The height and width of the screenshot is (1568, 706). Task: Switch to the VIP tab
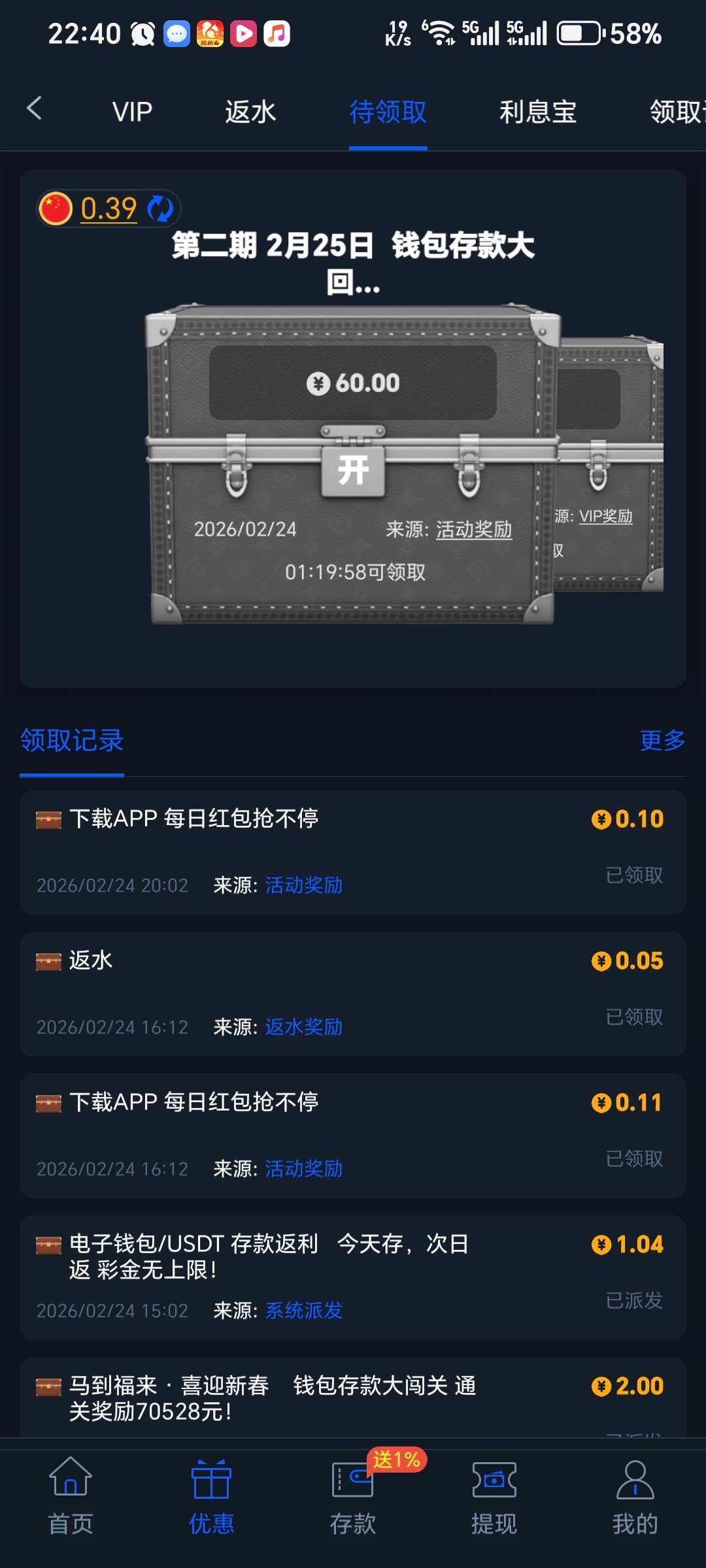pyautogui.click(x=132, y=112)
